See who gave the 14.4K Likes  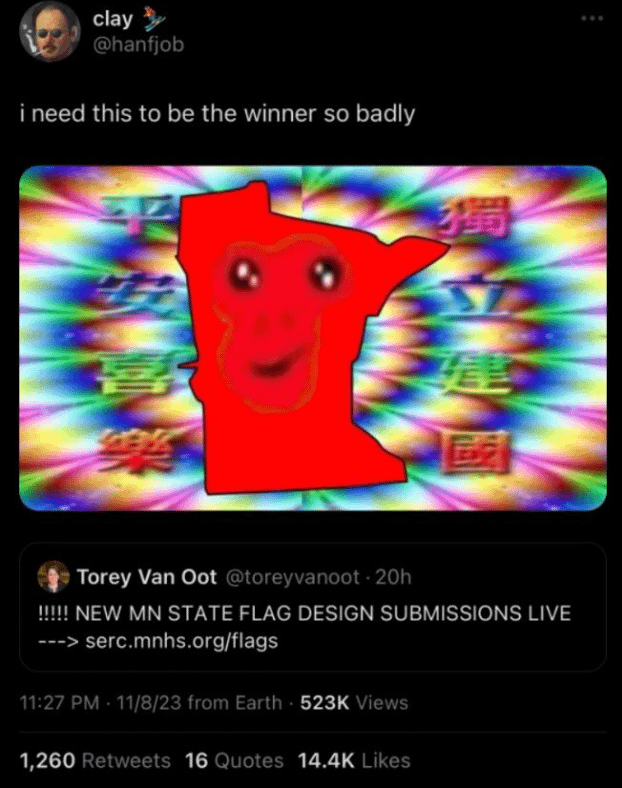354,761
